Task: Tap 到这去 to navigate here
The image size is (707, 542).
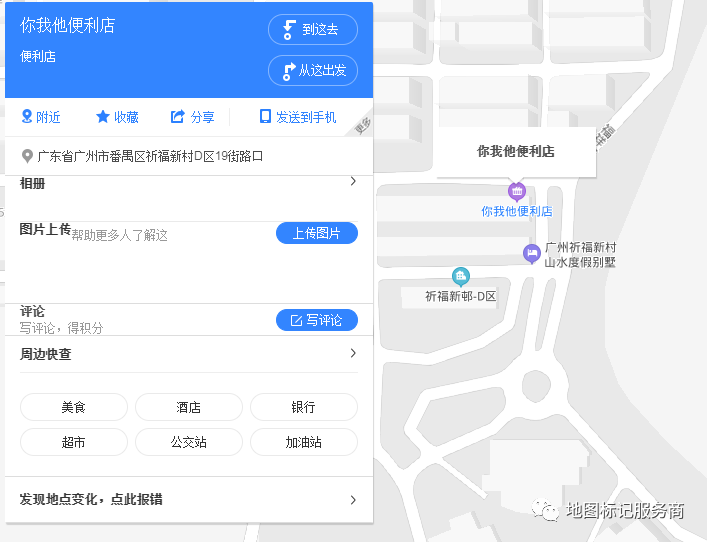Action: (312, 30)
